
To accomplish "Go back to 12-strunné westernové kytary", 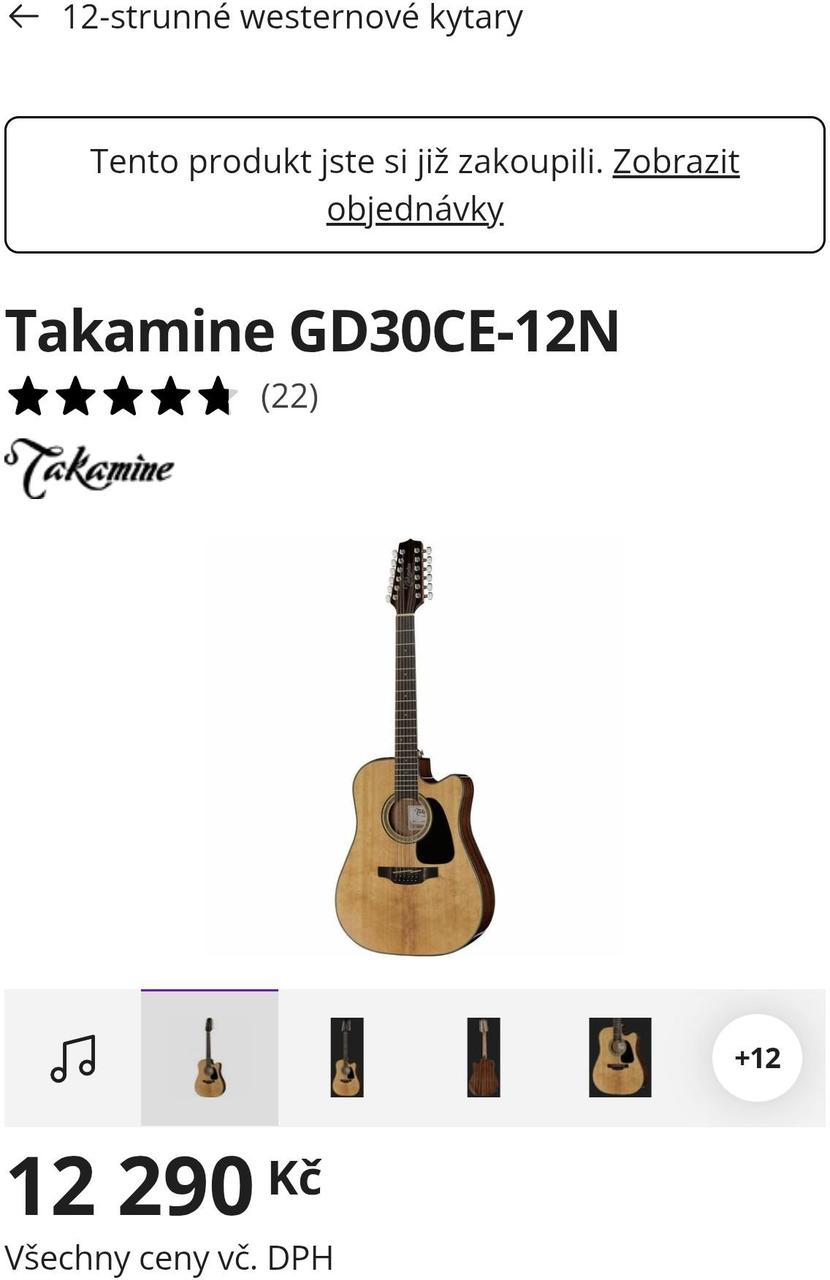I will 24,17.
